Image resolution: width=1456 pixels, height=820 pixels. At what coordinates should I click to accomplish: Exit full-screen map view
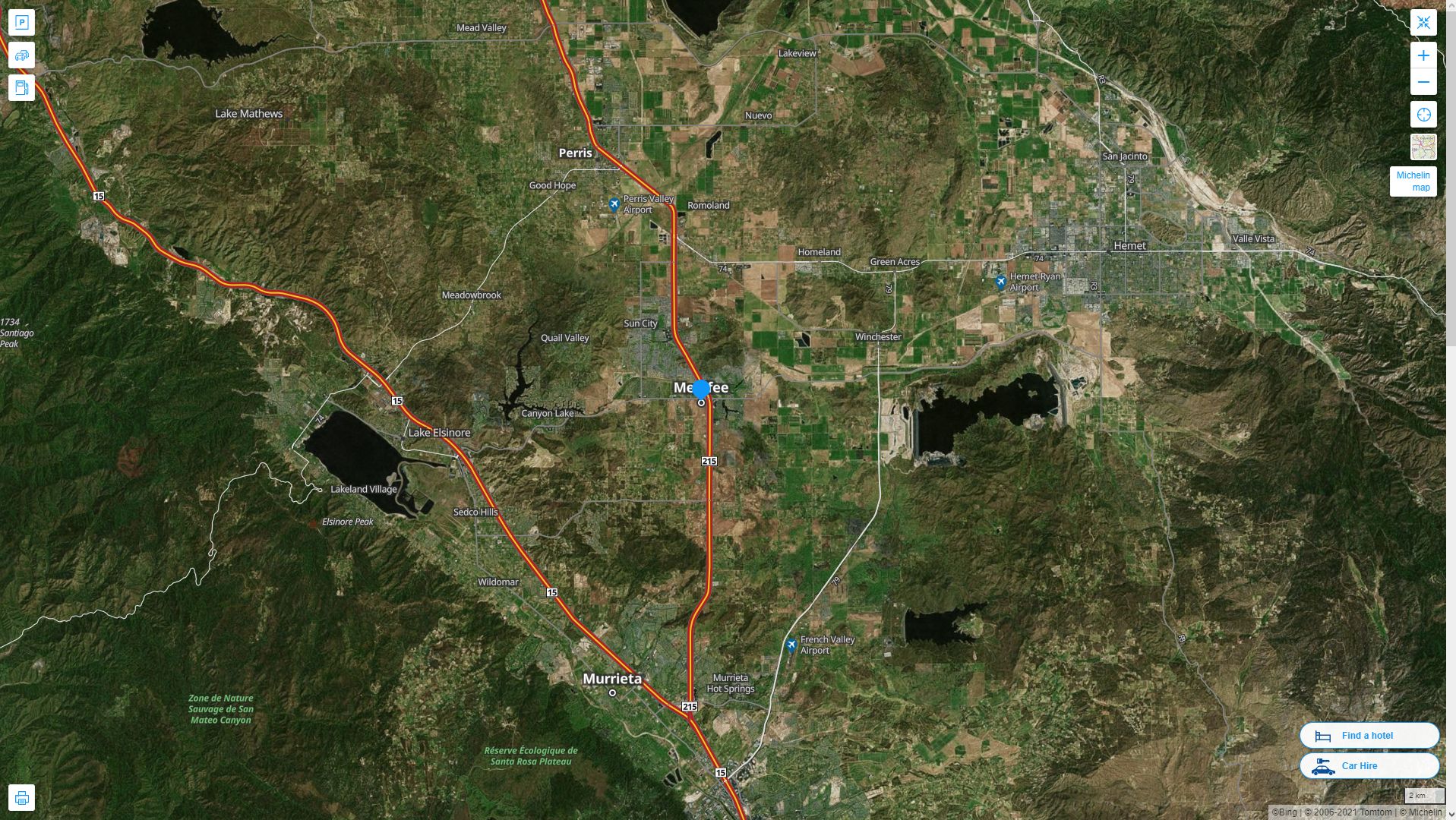(1423, 23)
